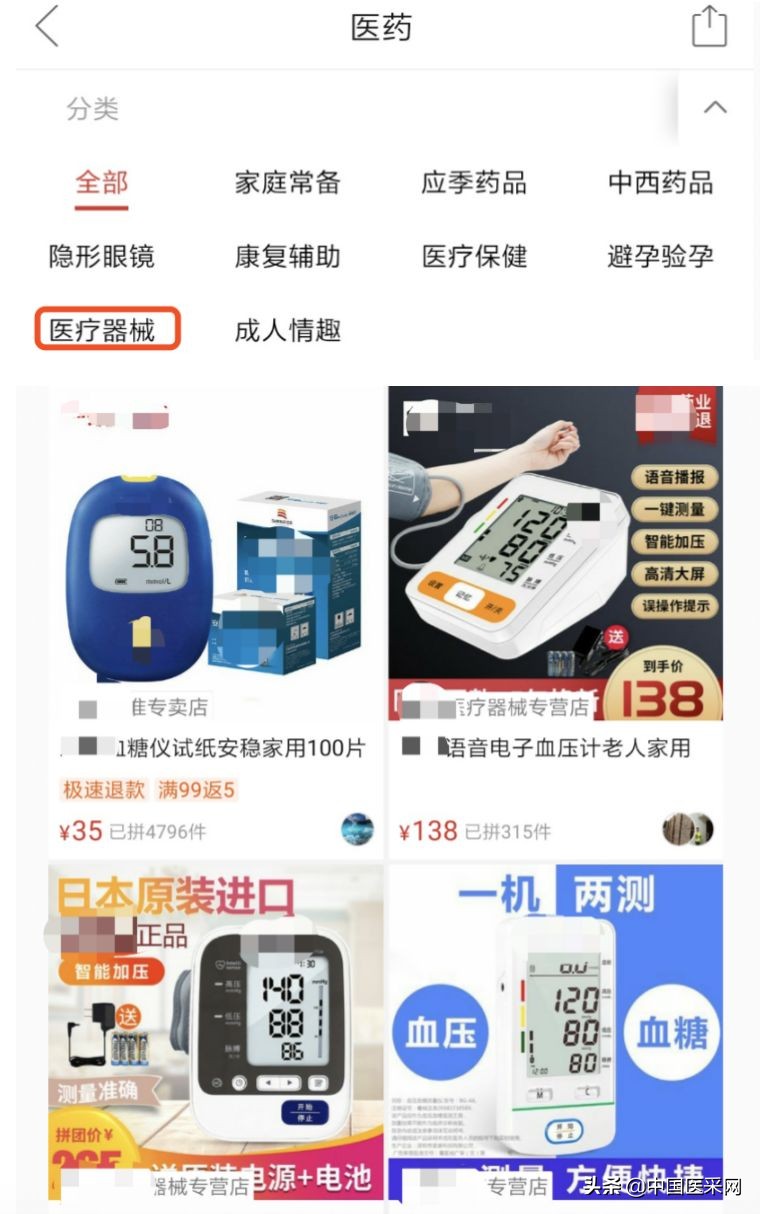Choose the 应季药品 category
Screen dimensions: 760x1214
pyautogui.click(x=473, y=184)
